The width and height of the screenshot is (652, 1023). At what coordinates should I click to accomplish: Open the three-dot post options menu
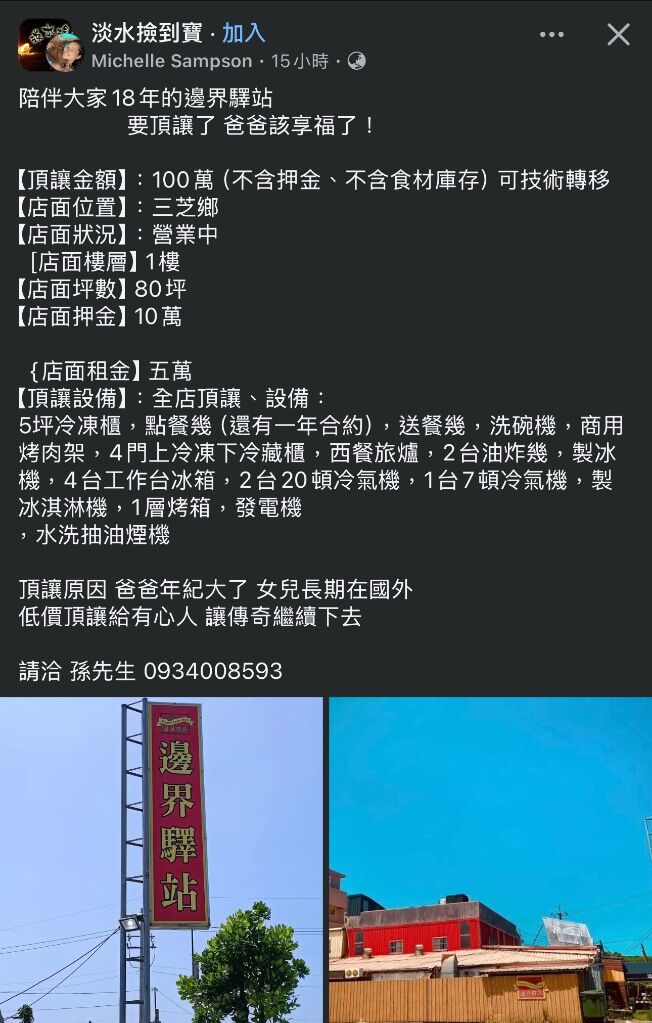(x=552, y=35)
